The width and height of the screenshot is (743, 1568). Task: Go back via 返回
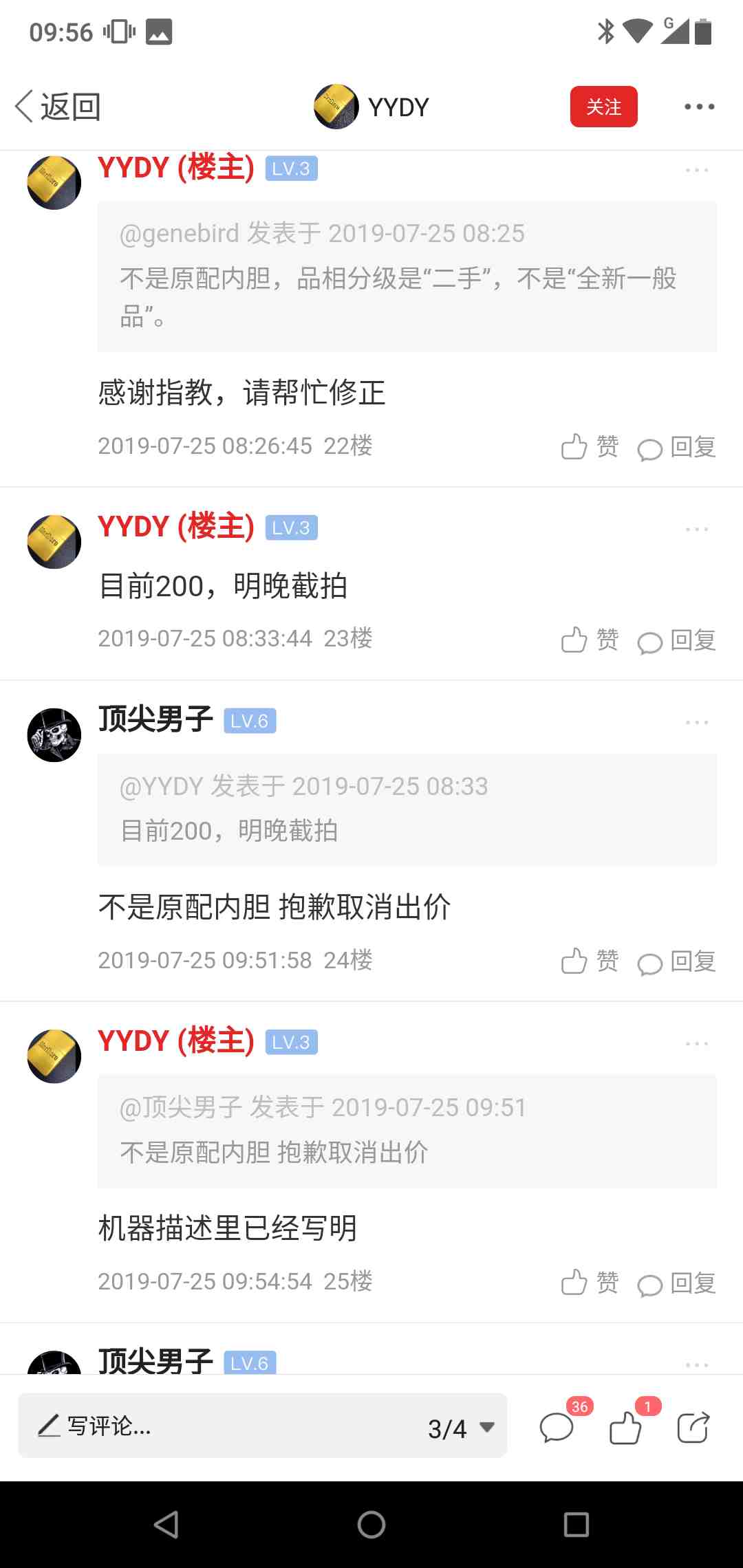click(x=58, y=107)
